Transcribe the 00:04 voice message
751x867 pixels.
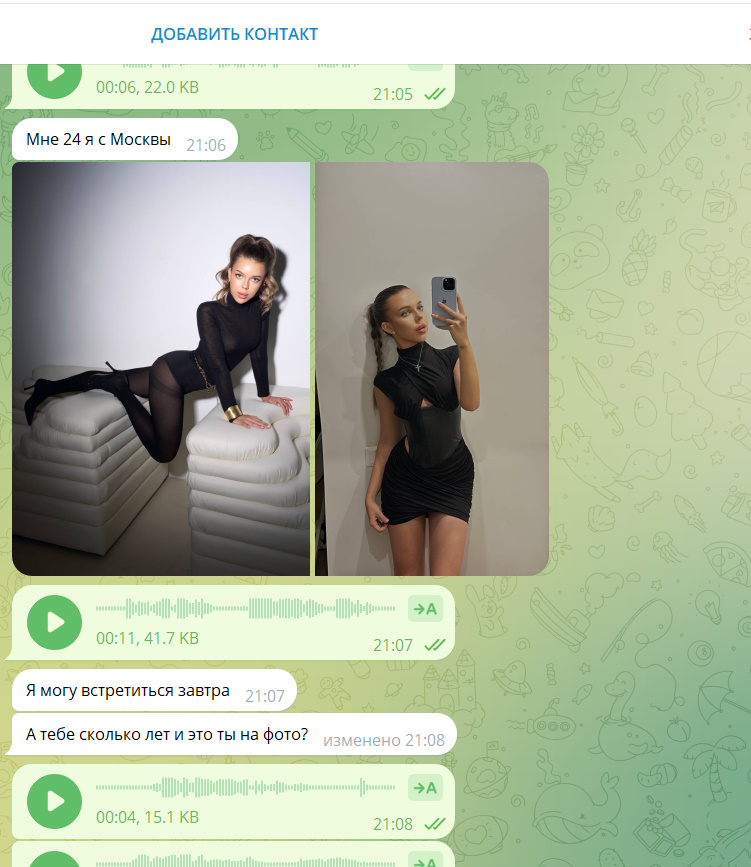tap(425, 788)
